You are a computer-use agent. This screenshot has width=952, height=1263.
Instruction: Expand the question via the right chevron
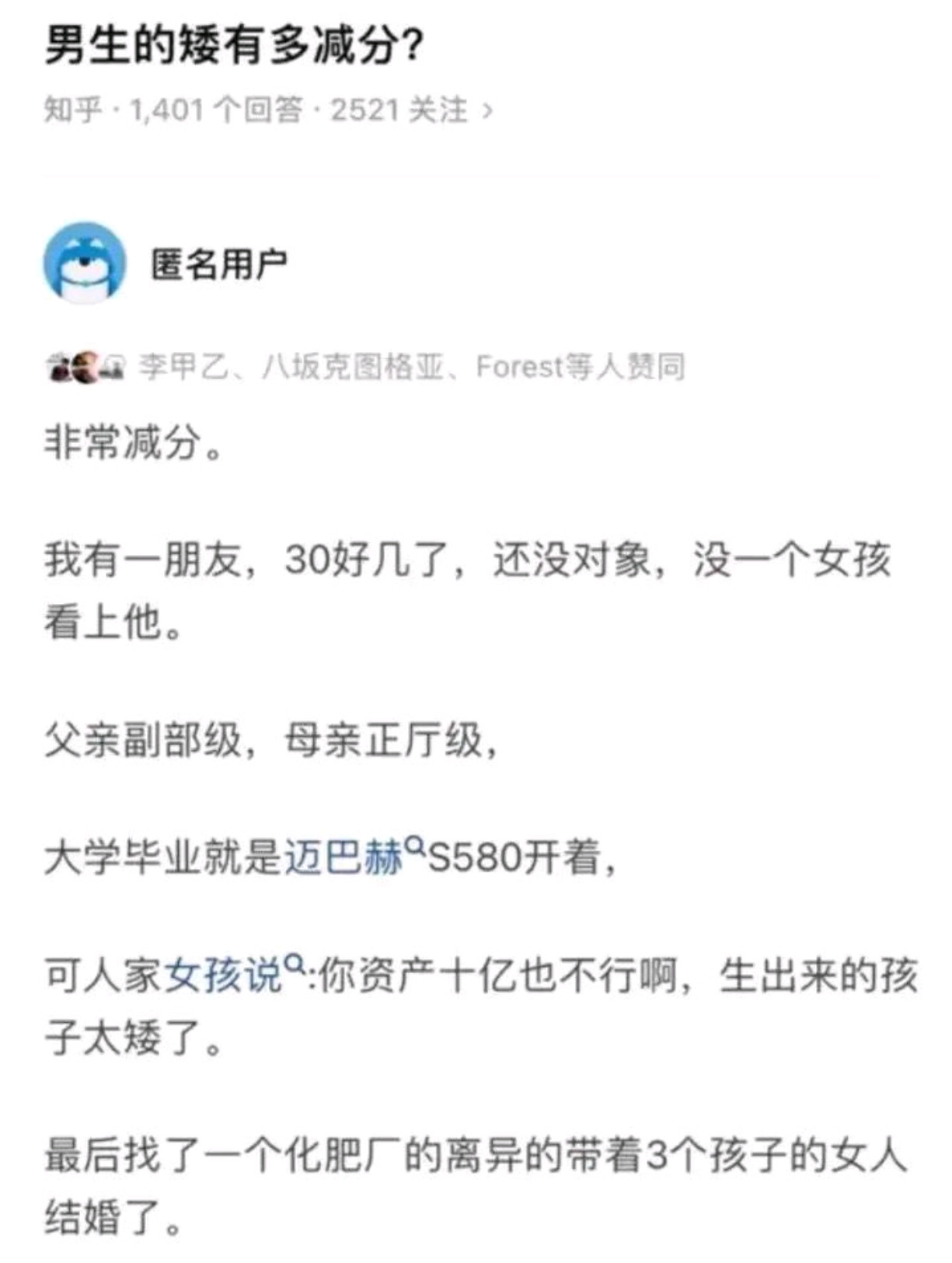pos(487,109)
